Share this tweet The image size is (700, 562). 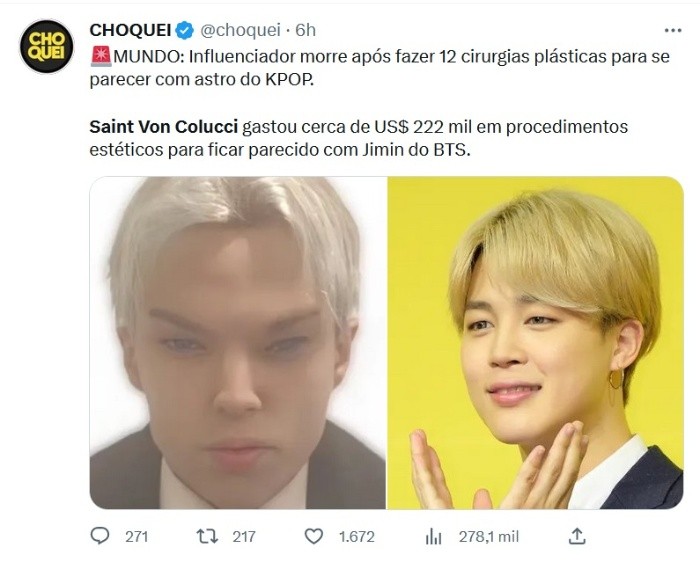coord(576,537)
